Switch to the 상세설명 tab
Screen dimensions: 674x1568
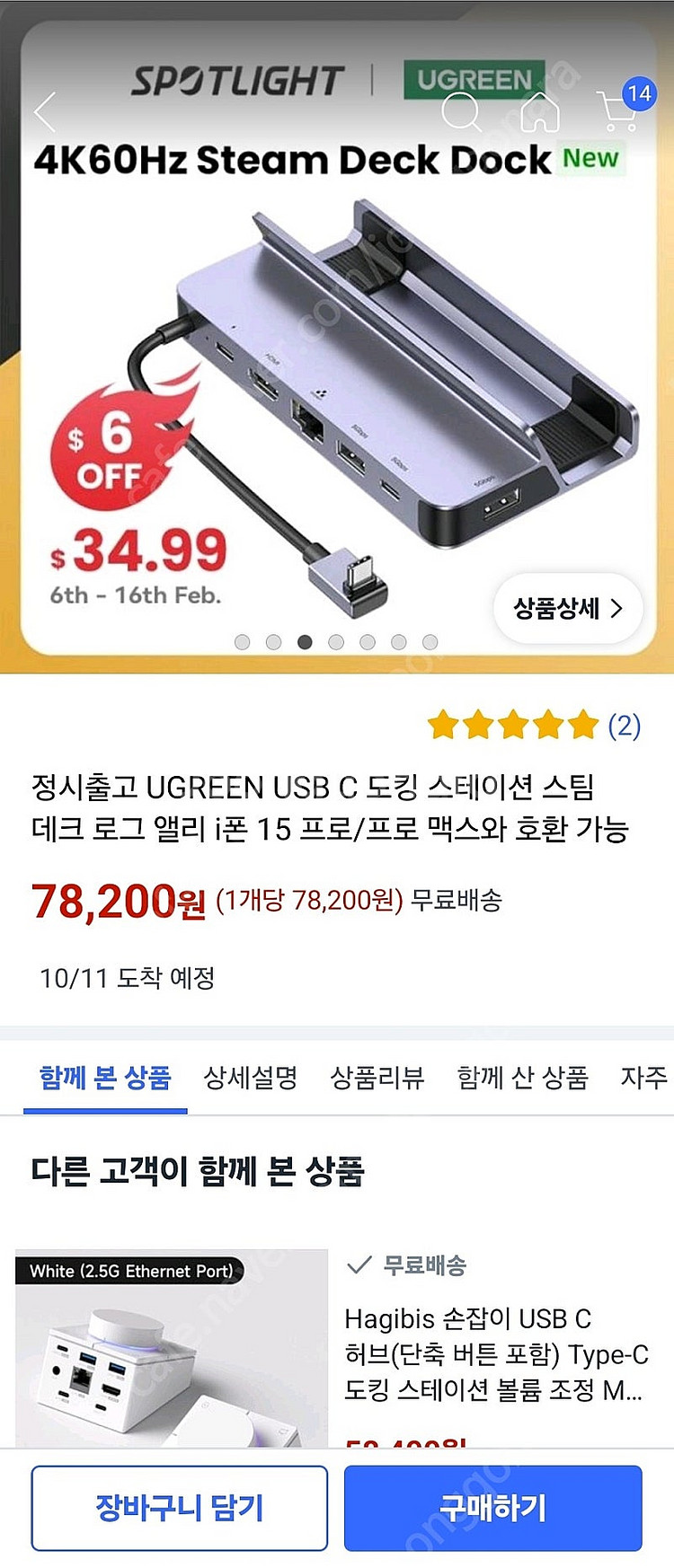click(x=250, y=1077)
